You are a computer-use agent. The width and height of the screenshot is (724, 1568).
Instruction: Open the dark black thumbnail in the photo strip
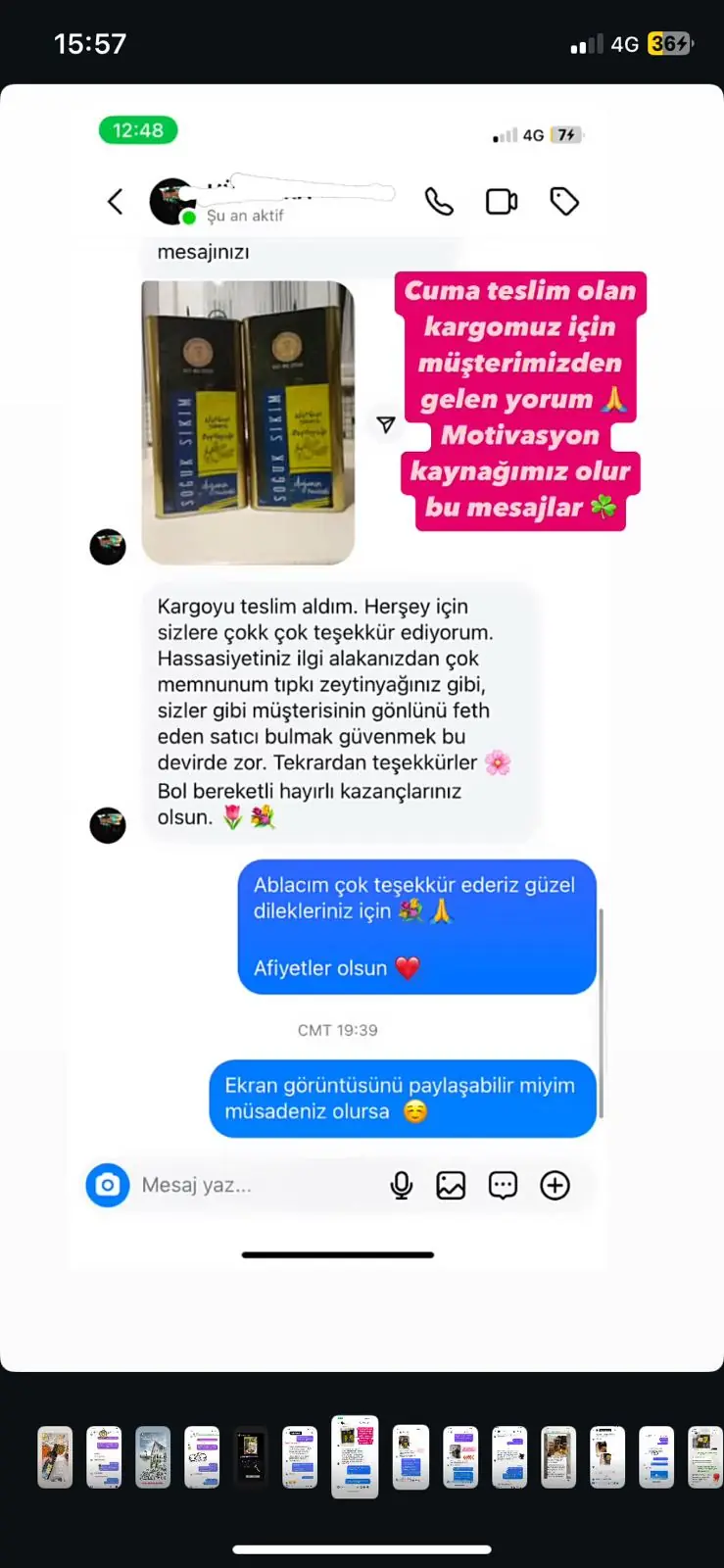tap(251, 1457)
